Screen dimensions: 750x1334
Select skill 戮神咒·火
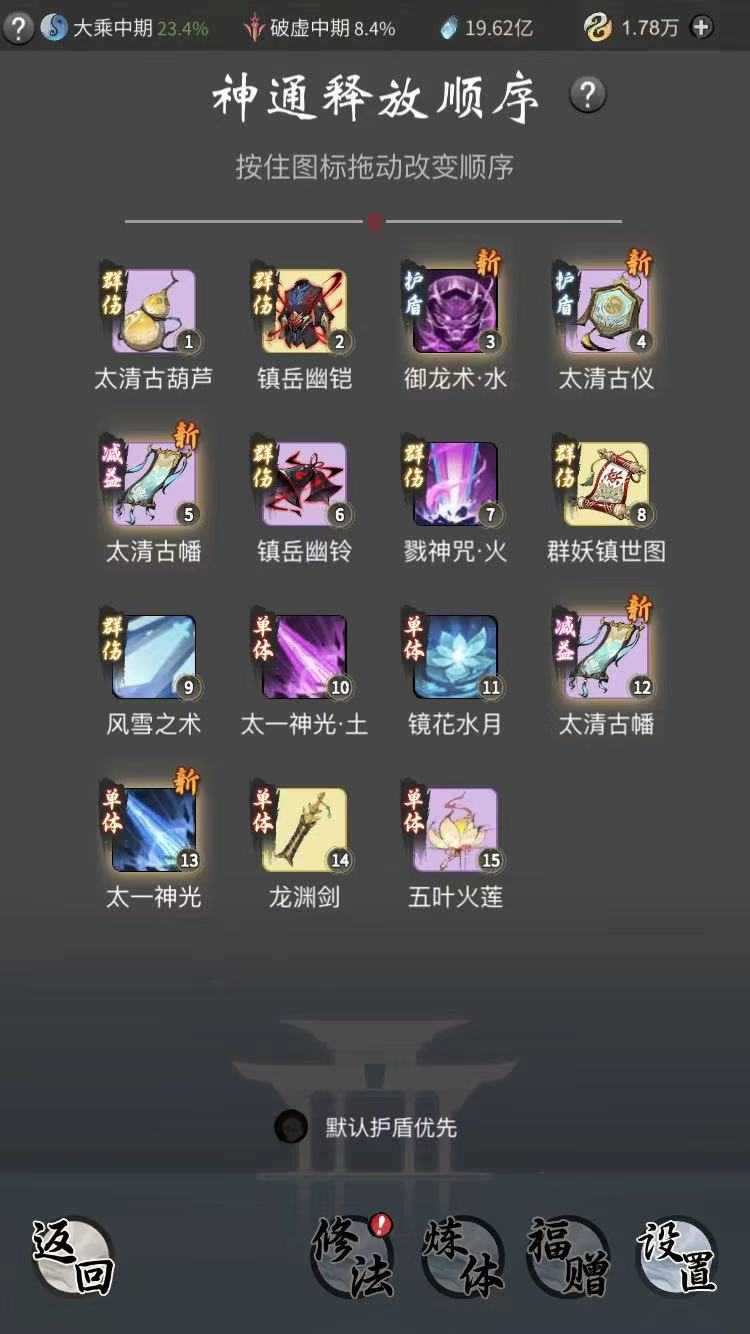tap(455, 484)
